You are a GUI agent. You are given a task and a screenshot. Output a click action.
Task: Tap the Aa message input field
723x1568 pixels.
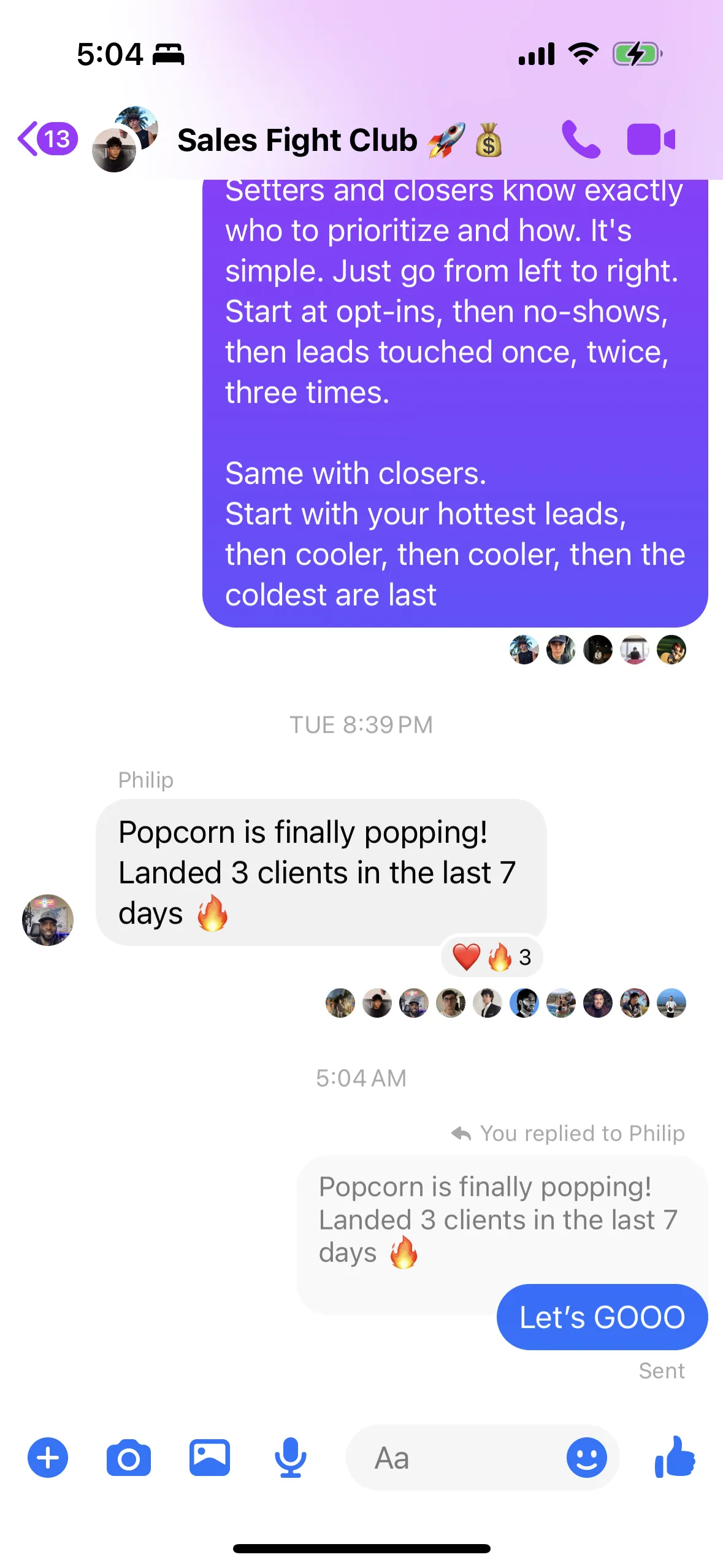pyautogui.click(x=454, y=1458)
